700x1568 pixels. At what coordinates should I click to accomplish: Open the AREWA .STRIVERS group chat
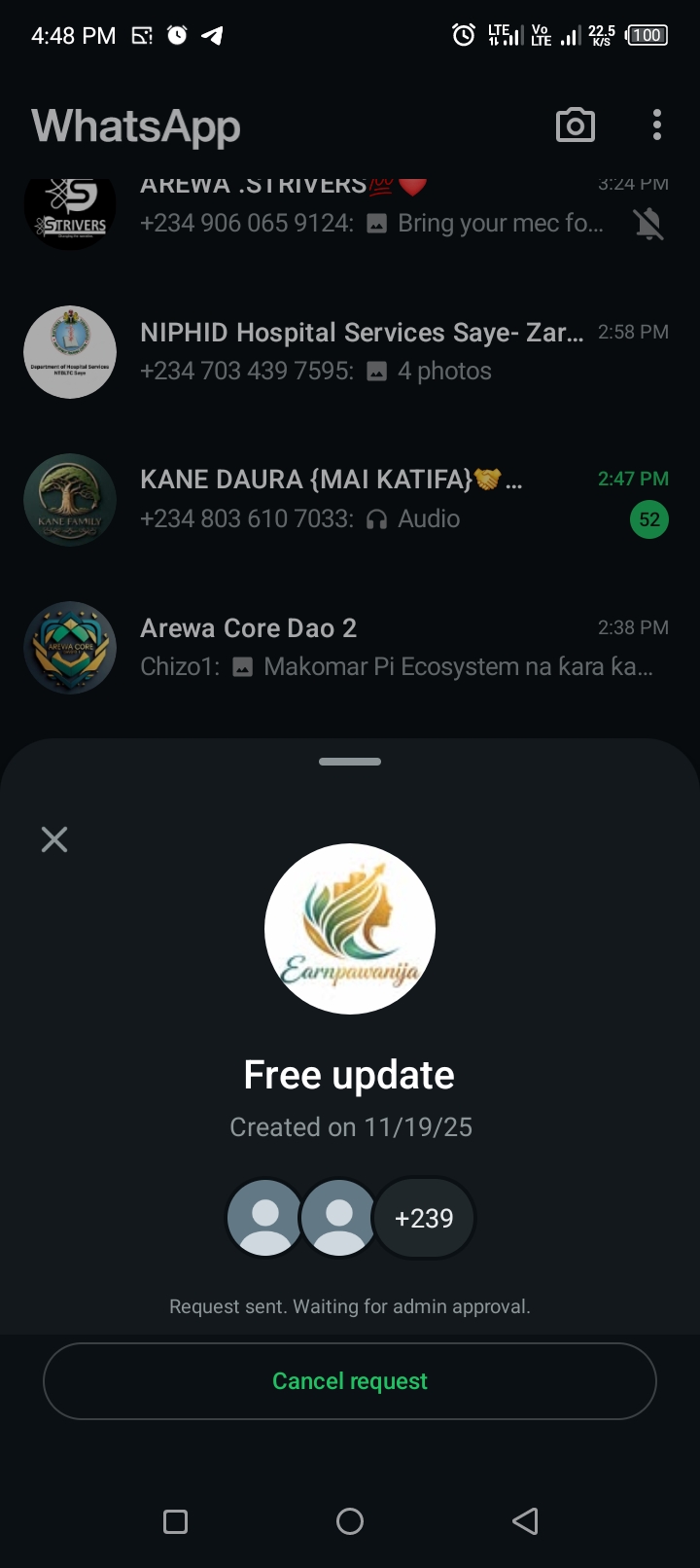click(x=369, y=210)
